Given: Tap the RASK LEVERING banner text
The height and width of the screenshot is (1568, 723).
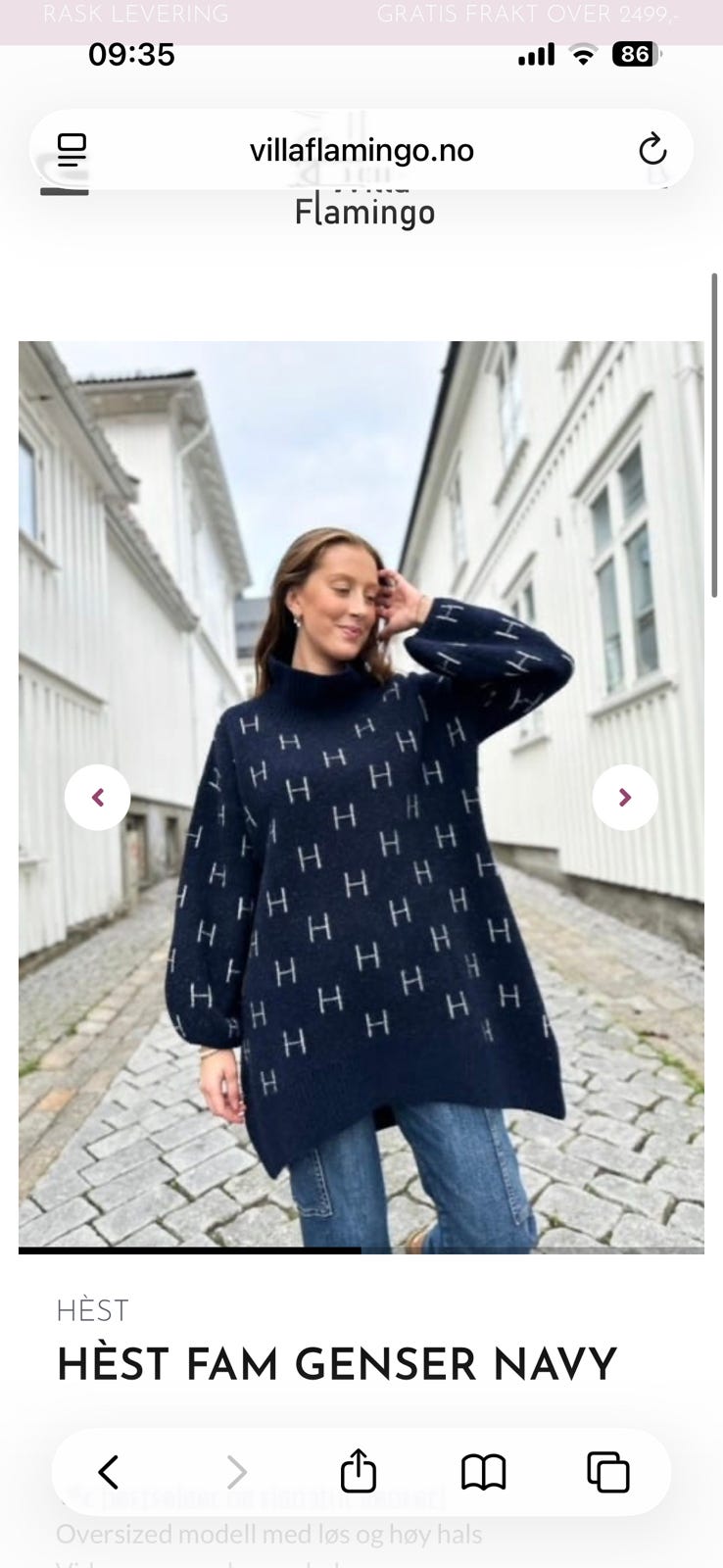Looking at the screenshot, I should pos(135,14).
